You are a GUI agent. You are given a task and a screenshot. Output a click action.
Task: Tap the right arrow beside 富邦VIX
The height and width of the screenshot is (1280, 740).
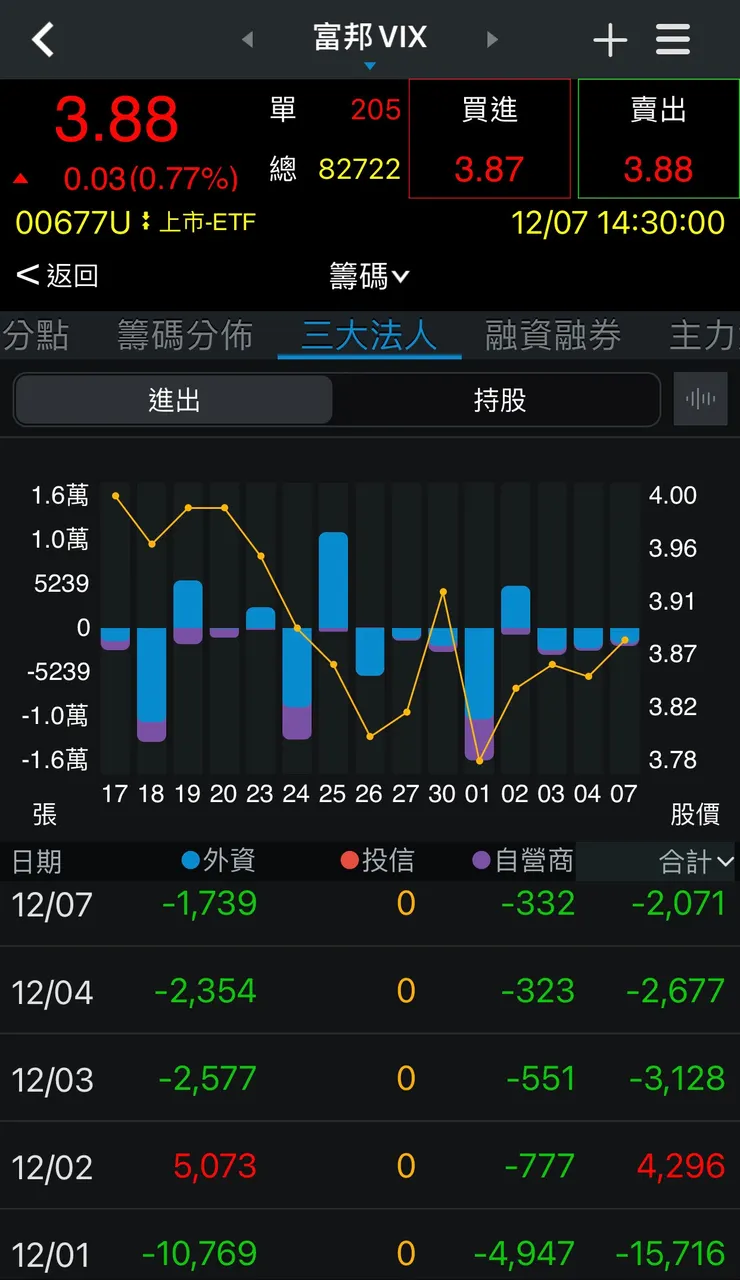[493, 39]
